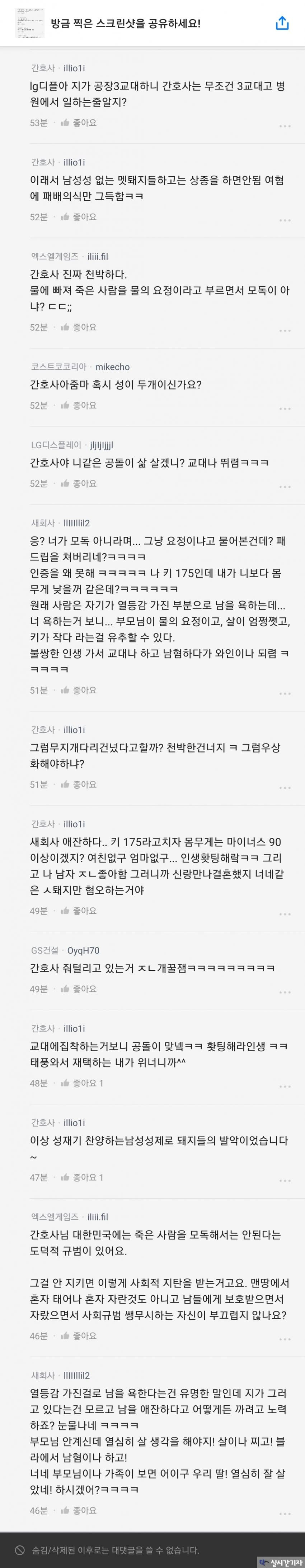Like mikecho's comment

[x=79, y=405]
